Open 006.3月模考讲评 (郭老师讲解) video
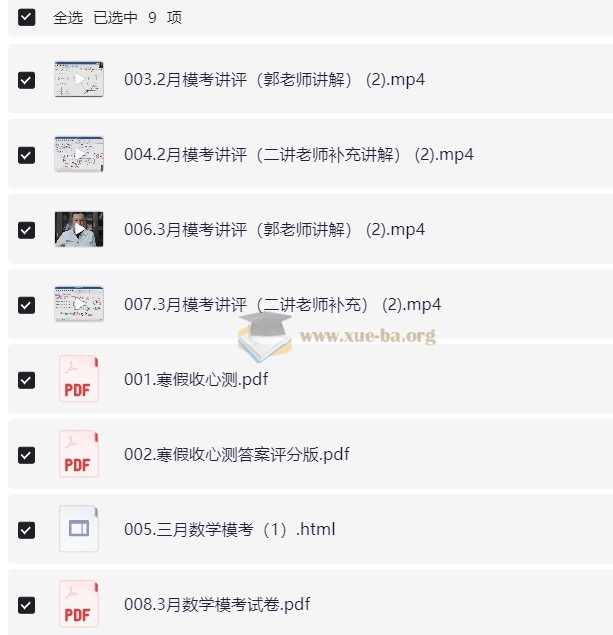The height and width of the screenshot is (635, 613). click(274, 230)
